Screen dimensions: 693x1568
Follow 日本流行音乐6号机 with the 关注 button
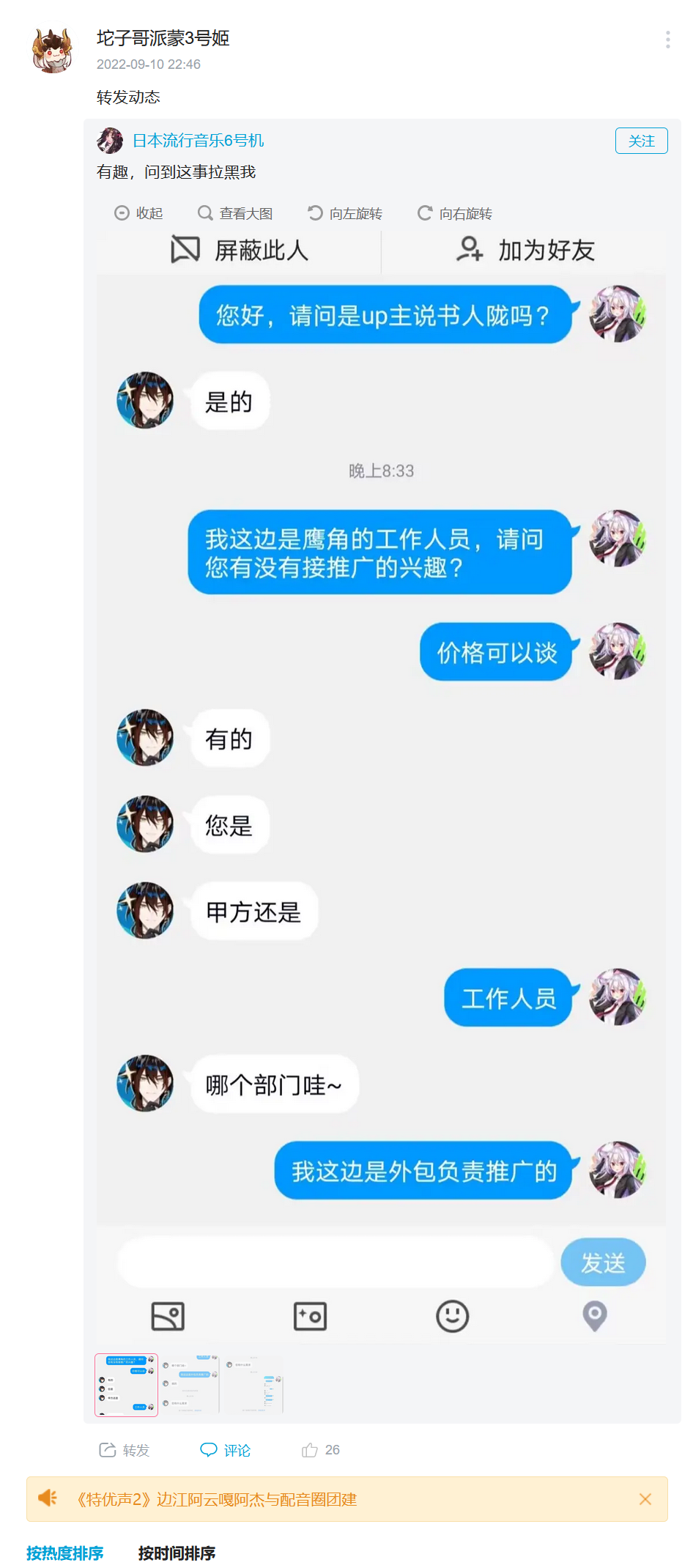(641, 141)
